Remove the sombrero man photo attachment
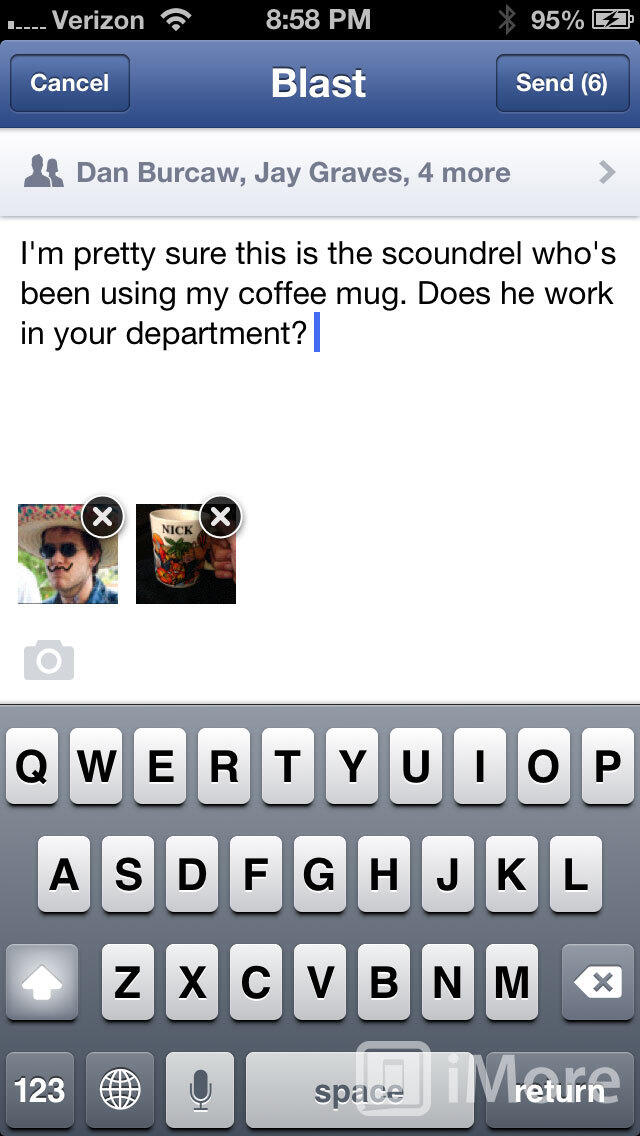The width and height of the screenshot is (640, 1136). pos(103,517)
